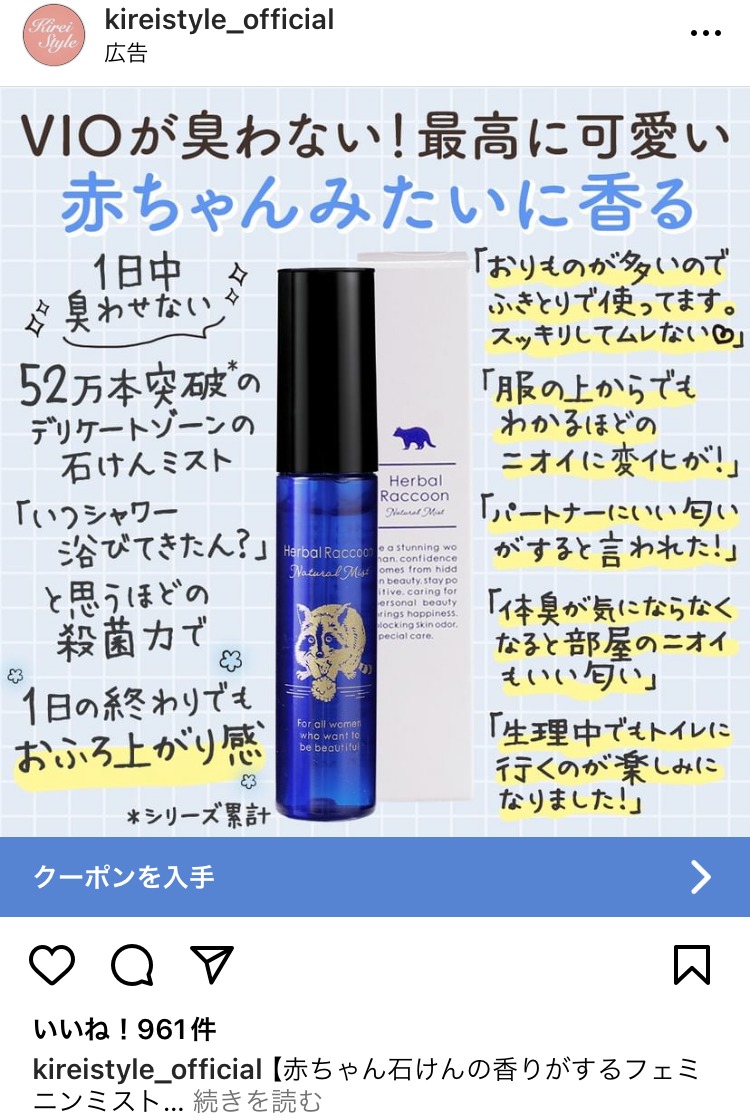Image resolution: width=750 pixels, height=1120 pixels.
Task: Tap the クーポンを入手 button
Action: click(x=375, y=877)
